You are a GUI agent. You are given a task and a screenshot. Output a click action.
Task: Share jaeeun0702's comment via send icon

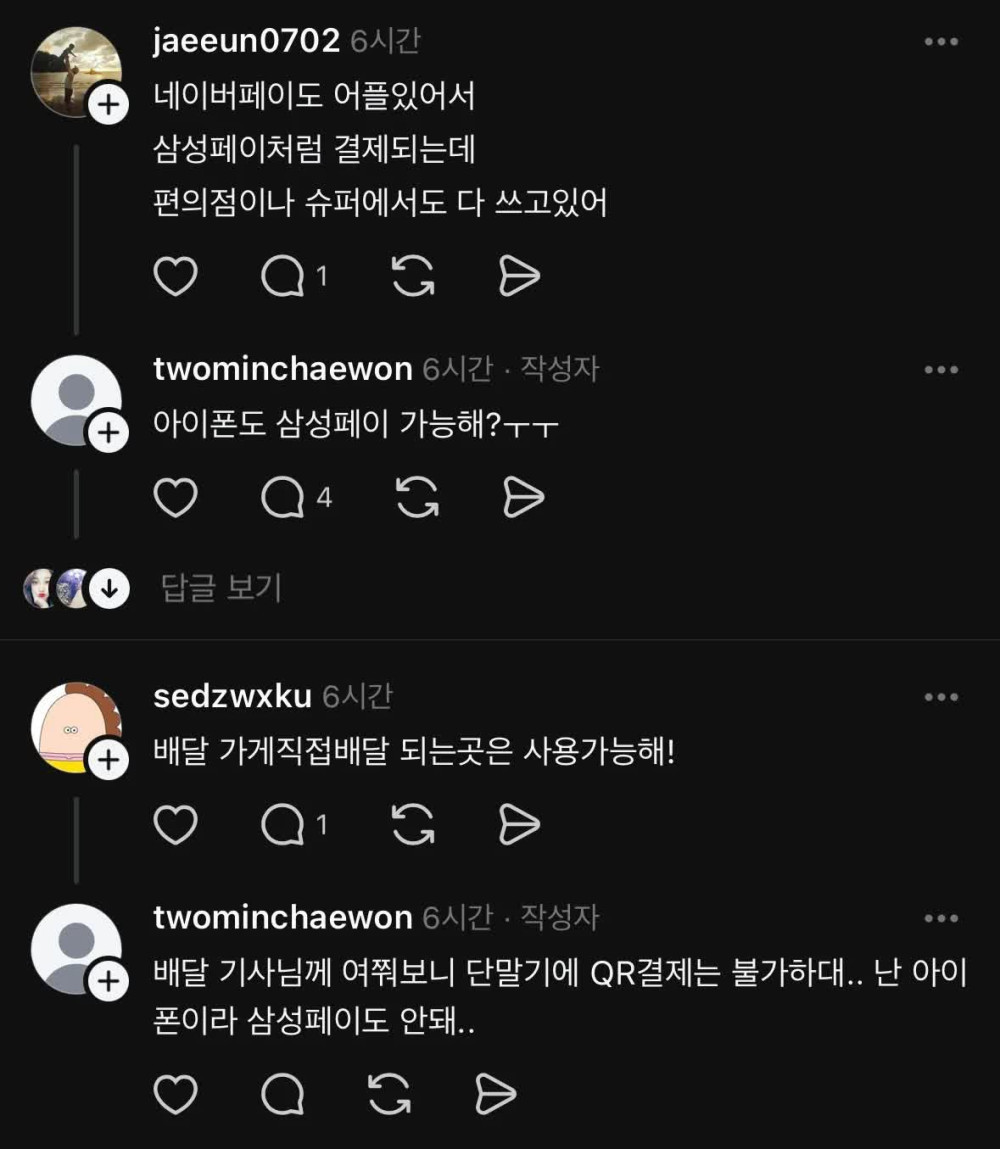point(519,277)
